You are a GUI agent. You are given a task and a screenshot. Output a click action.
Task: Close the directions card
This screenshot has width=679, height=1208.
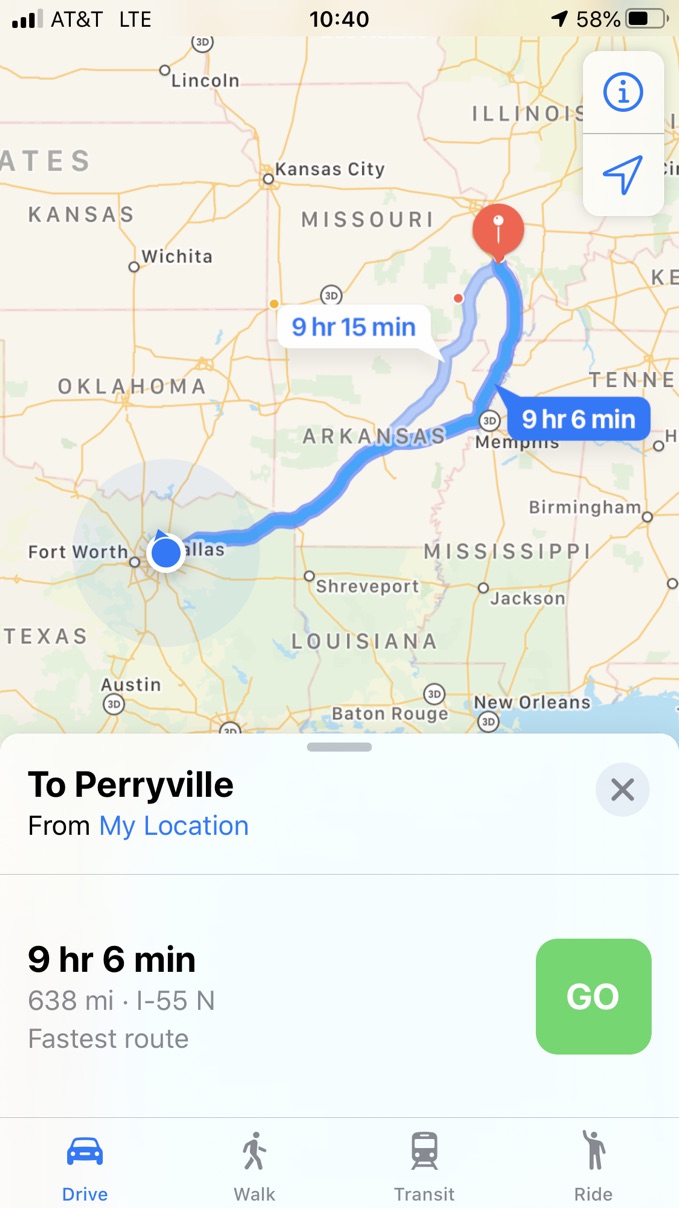click(622, 790)
